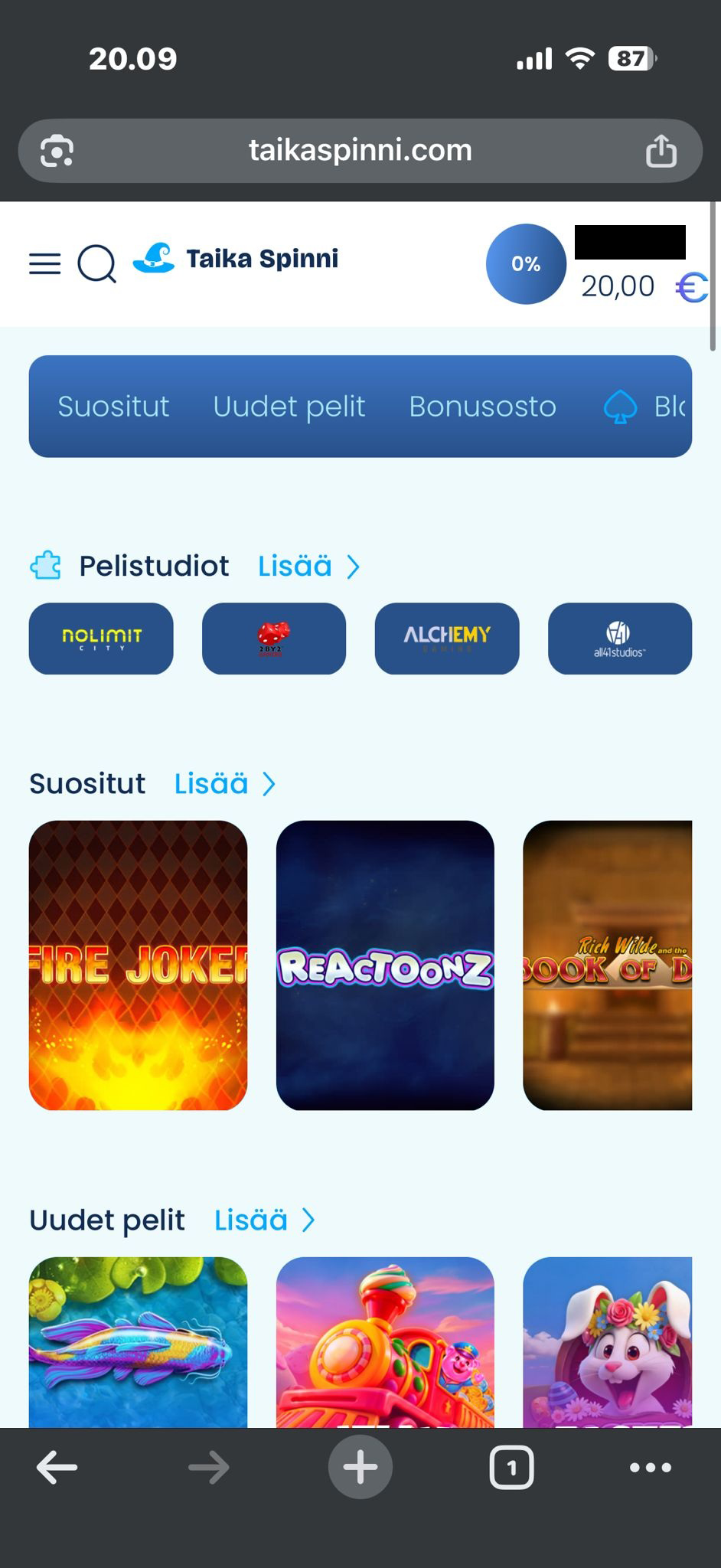
Task: Open Rich Wilde Book of Dead
Action: point(608,965)
